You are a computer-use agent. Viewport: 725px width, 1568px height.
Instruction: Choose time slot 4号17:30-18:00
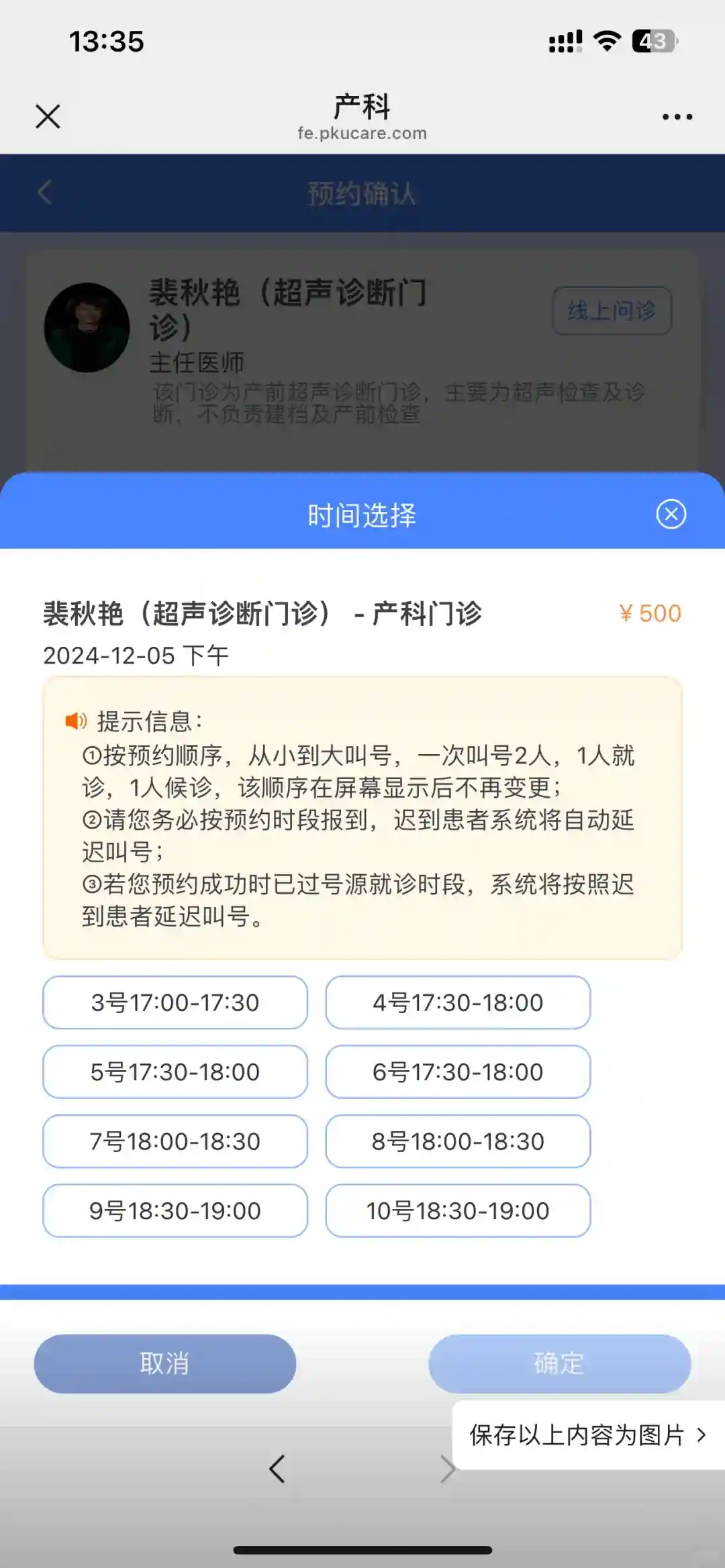458,1002
